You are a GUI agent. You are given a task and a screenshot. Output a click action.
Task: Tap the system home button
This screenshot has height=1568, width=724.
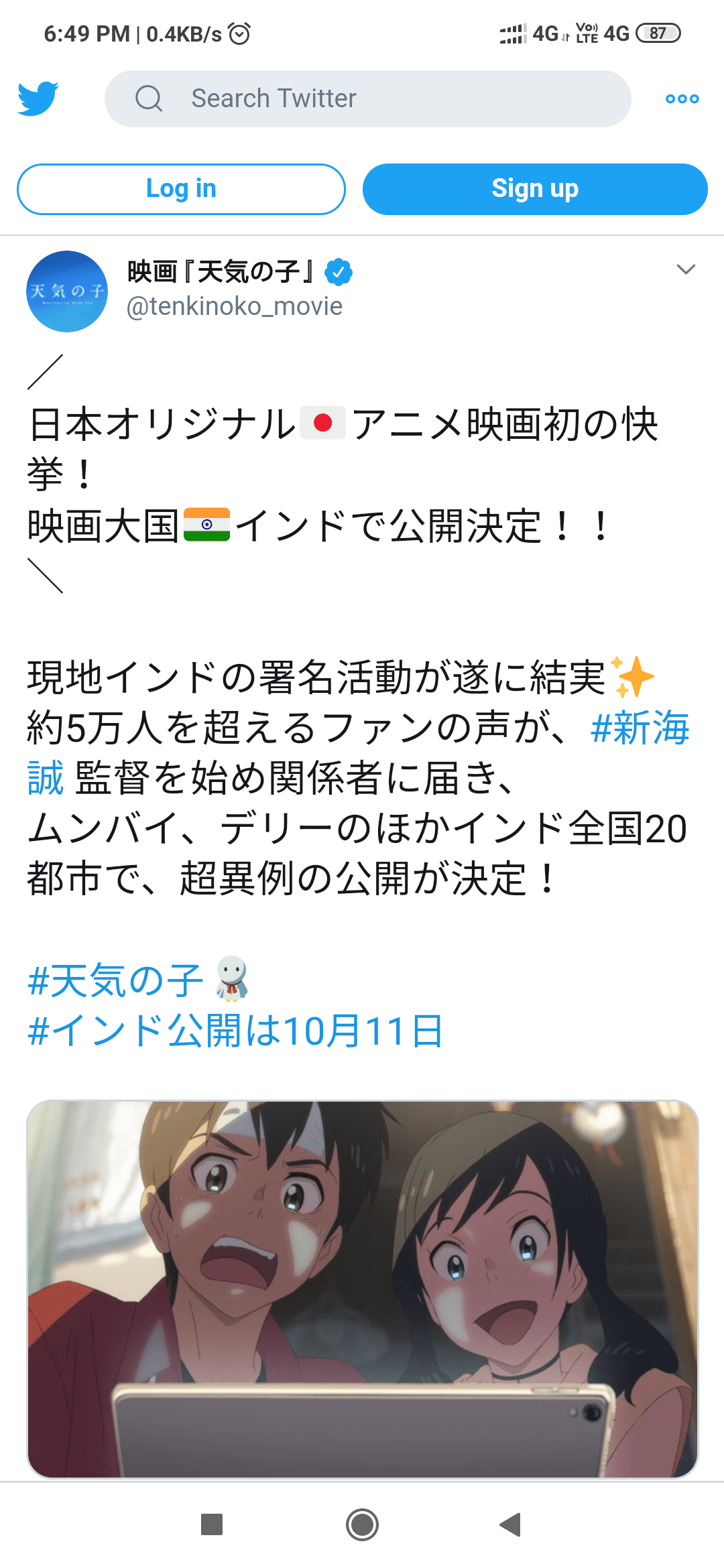(362, 1524)
